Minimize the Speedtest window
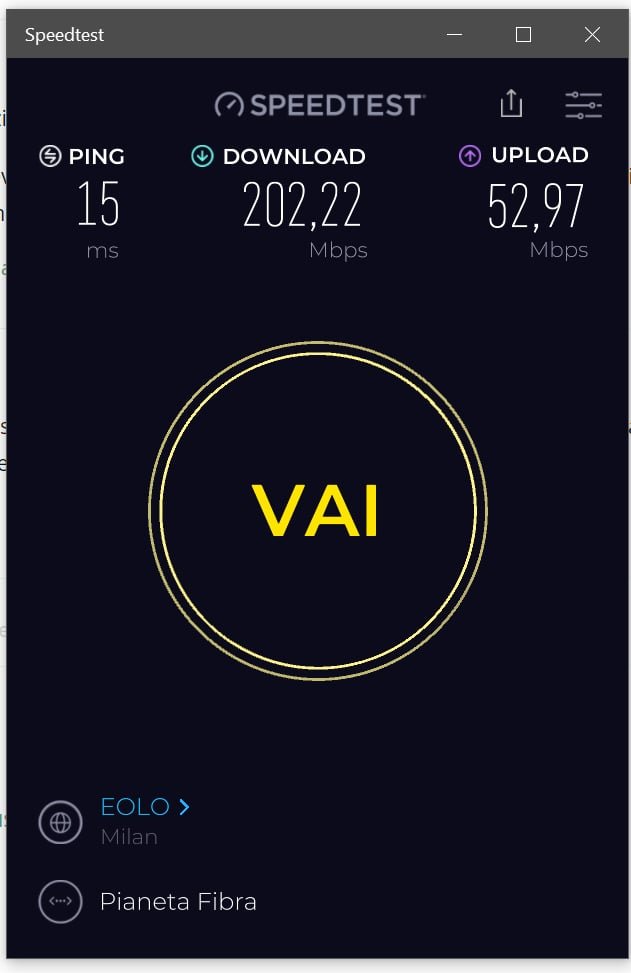631x973 pixels. pos(455,35)
